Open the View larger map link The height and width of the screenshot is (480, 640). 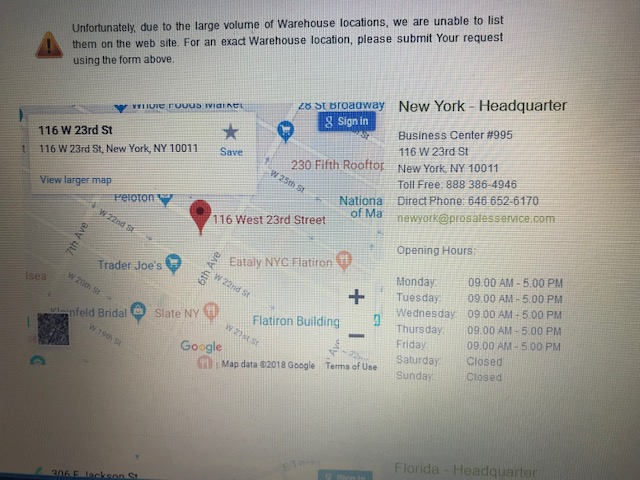coord(76,180)
